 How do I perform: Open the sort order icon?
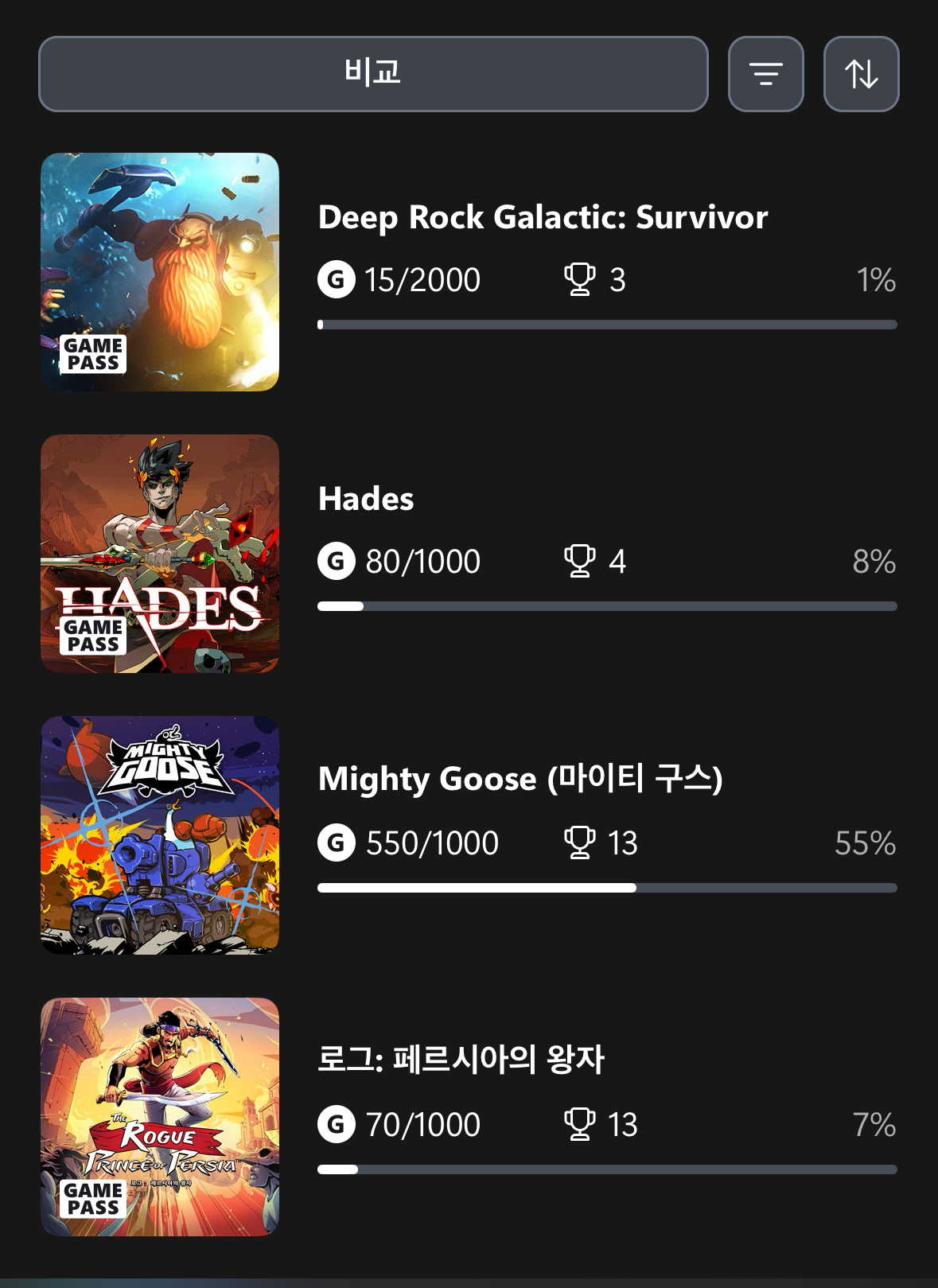coord(861,74)
